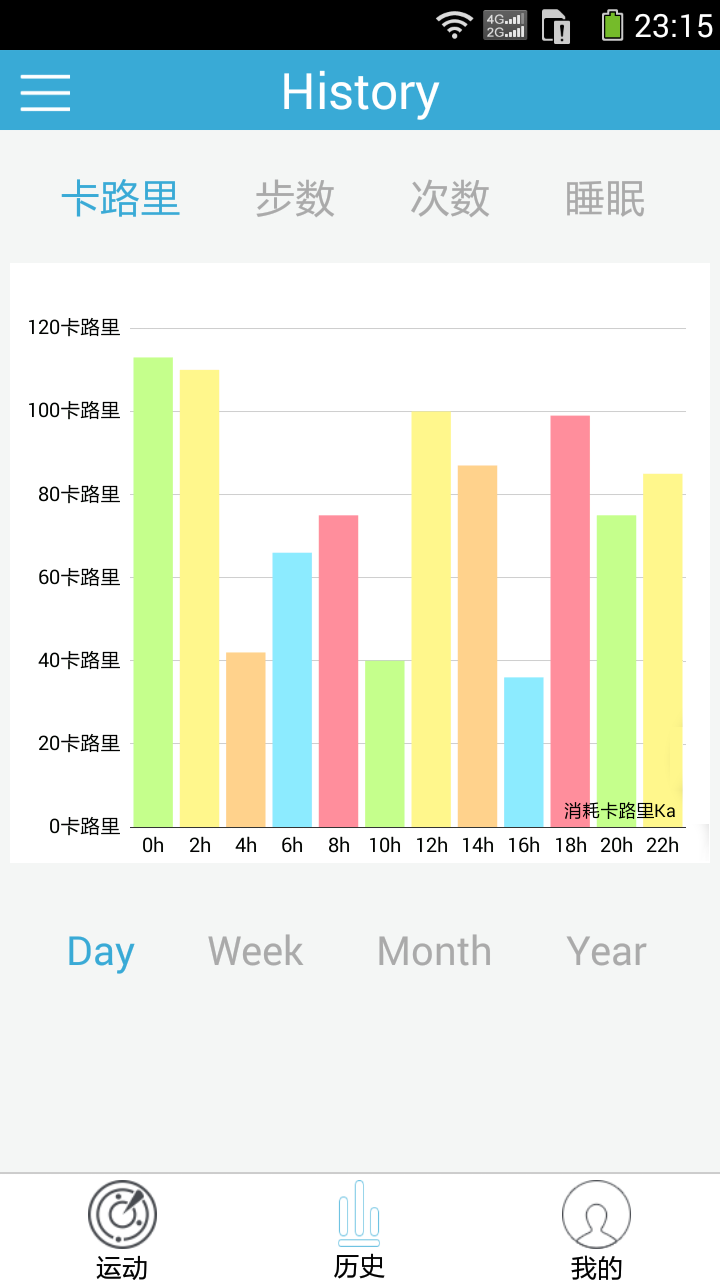Switch to Week view
This screenshot has width=720, height=1280.
(x=255, y=951)
